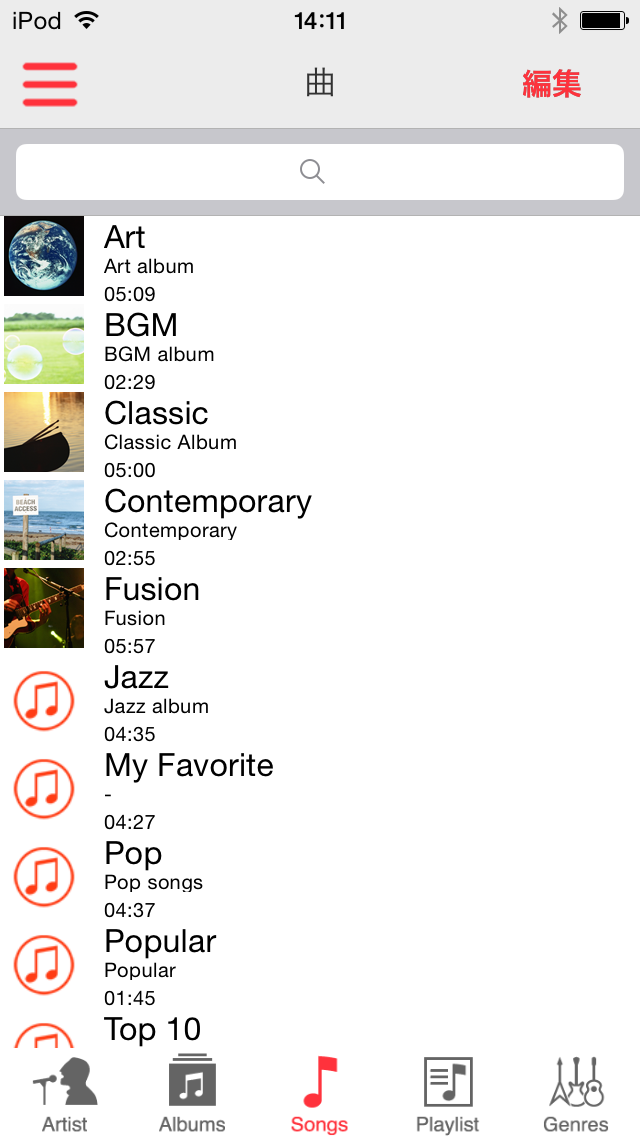This screenshot has height=1136, width=640.
Task: Choose the Contemporary song
Action: pyautogui.click(x=320, y=524)
